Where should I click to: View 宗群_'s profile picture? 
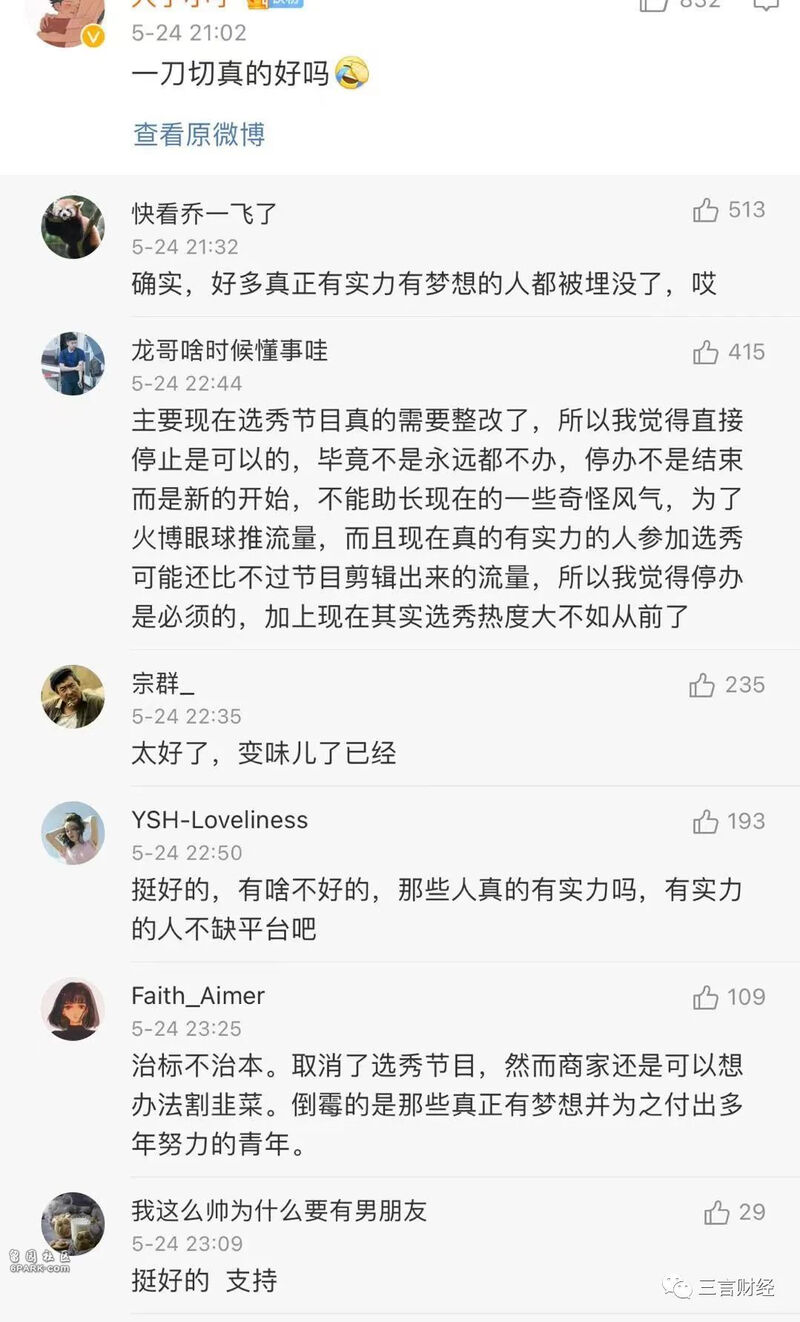point(73,696)
